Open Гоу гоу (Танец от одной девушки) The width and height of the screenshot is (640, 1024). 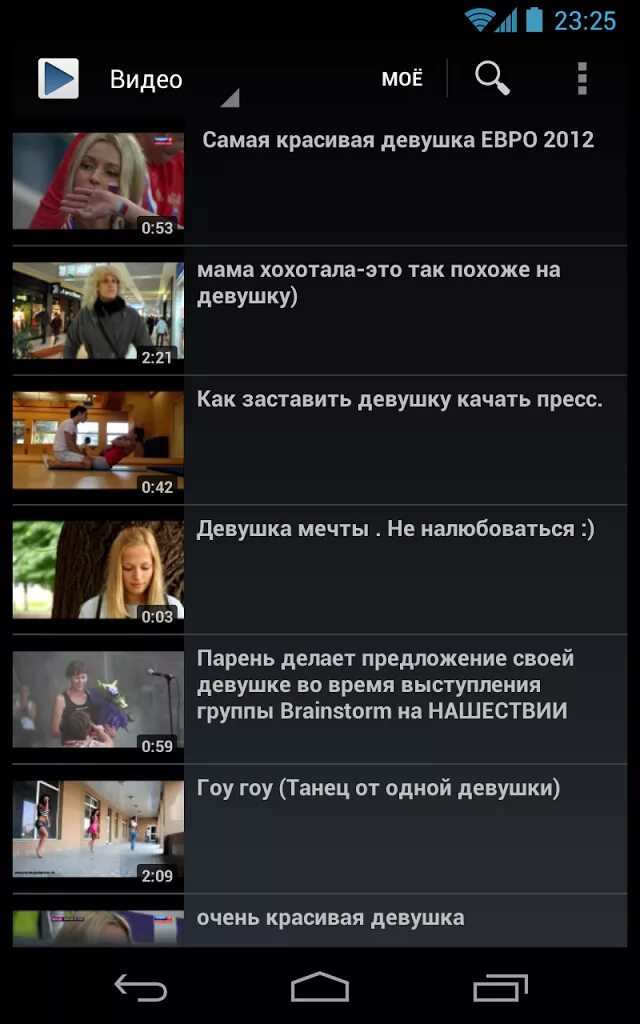pos(320,830)
